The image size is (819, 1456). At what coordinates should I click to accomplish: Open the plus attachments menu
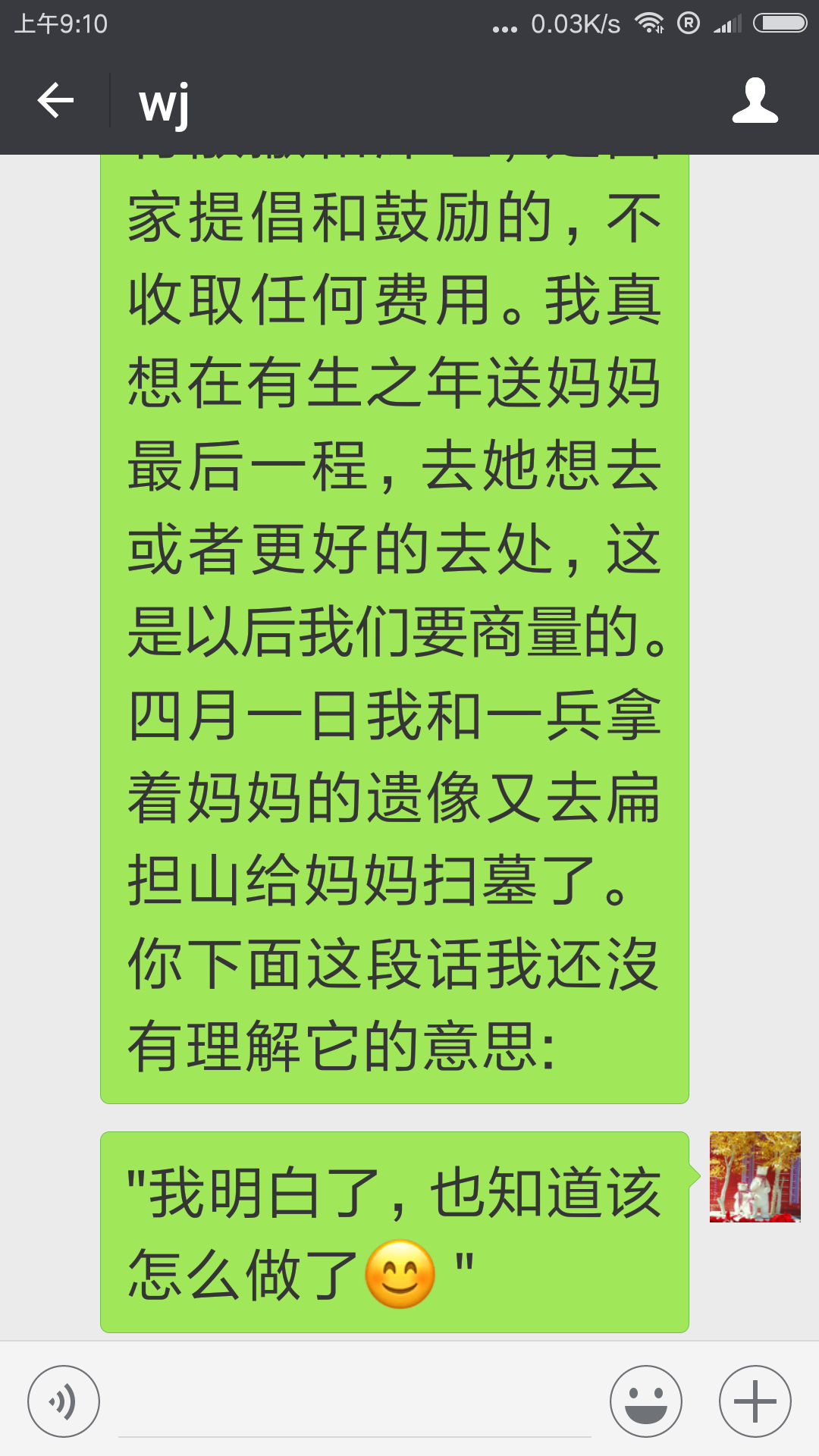point(755,1401)
